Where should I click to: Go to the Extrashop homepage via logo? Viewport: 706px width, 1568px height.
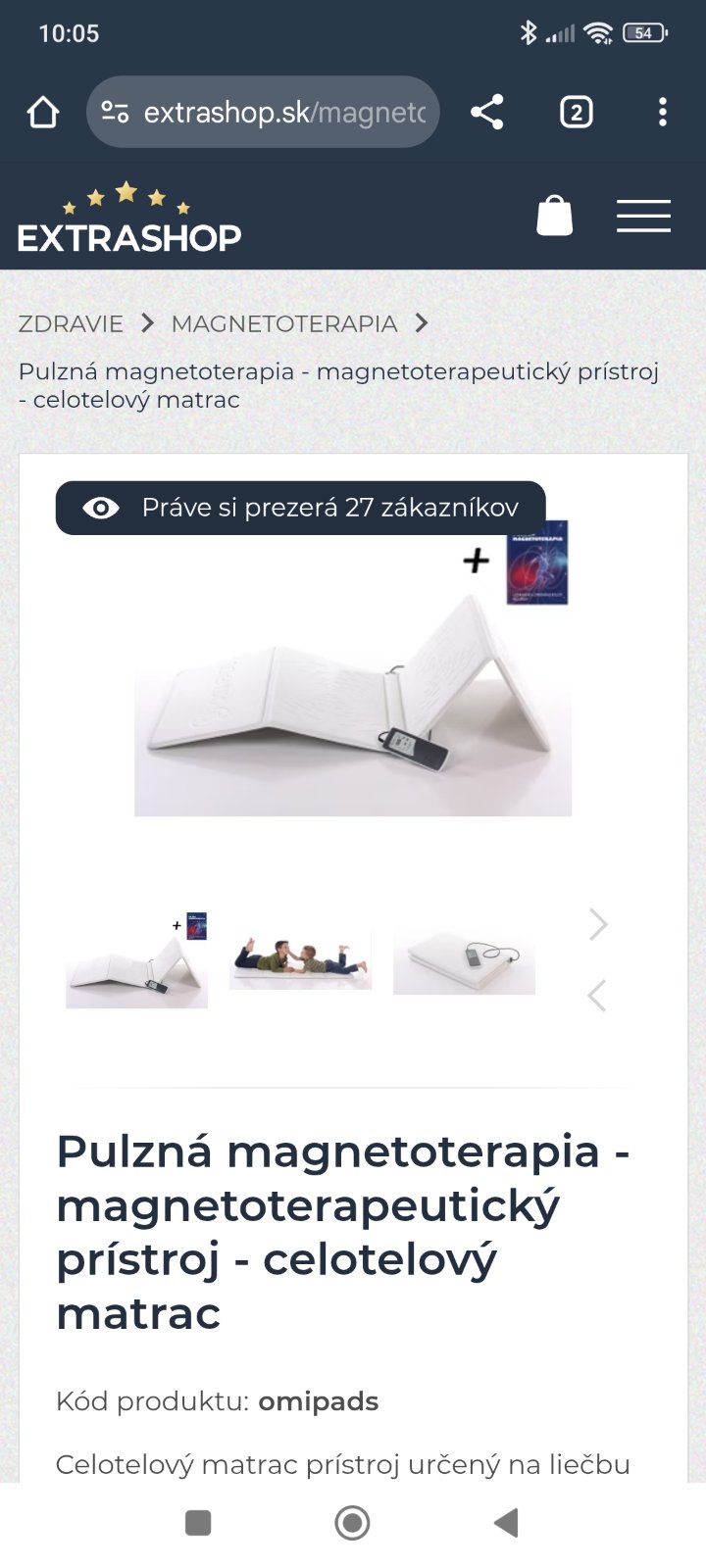[128, 220]
